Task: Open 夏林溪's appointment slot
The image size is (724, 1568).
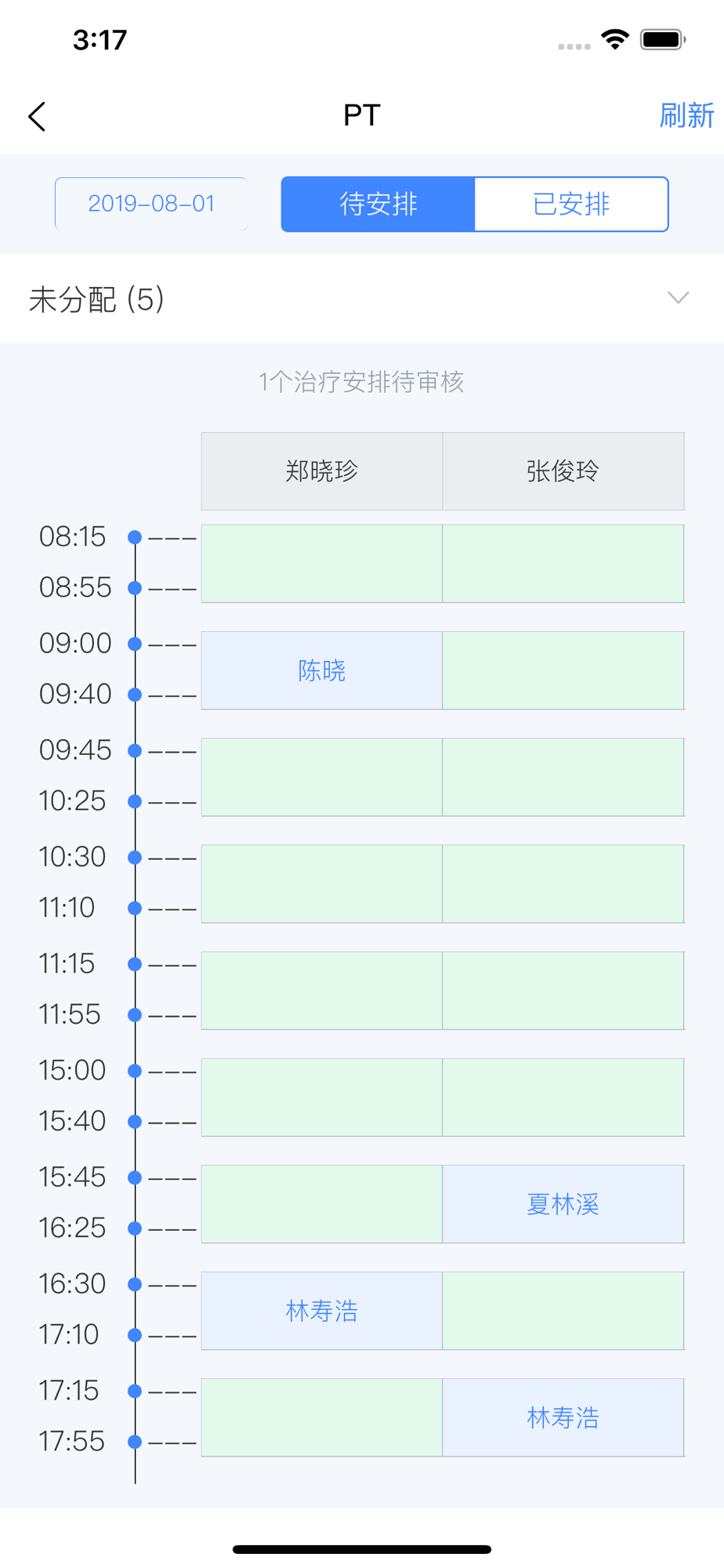Action: pyautogui.click(x=563, y=1204)
